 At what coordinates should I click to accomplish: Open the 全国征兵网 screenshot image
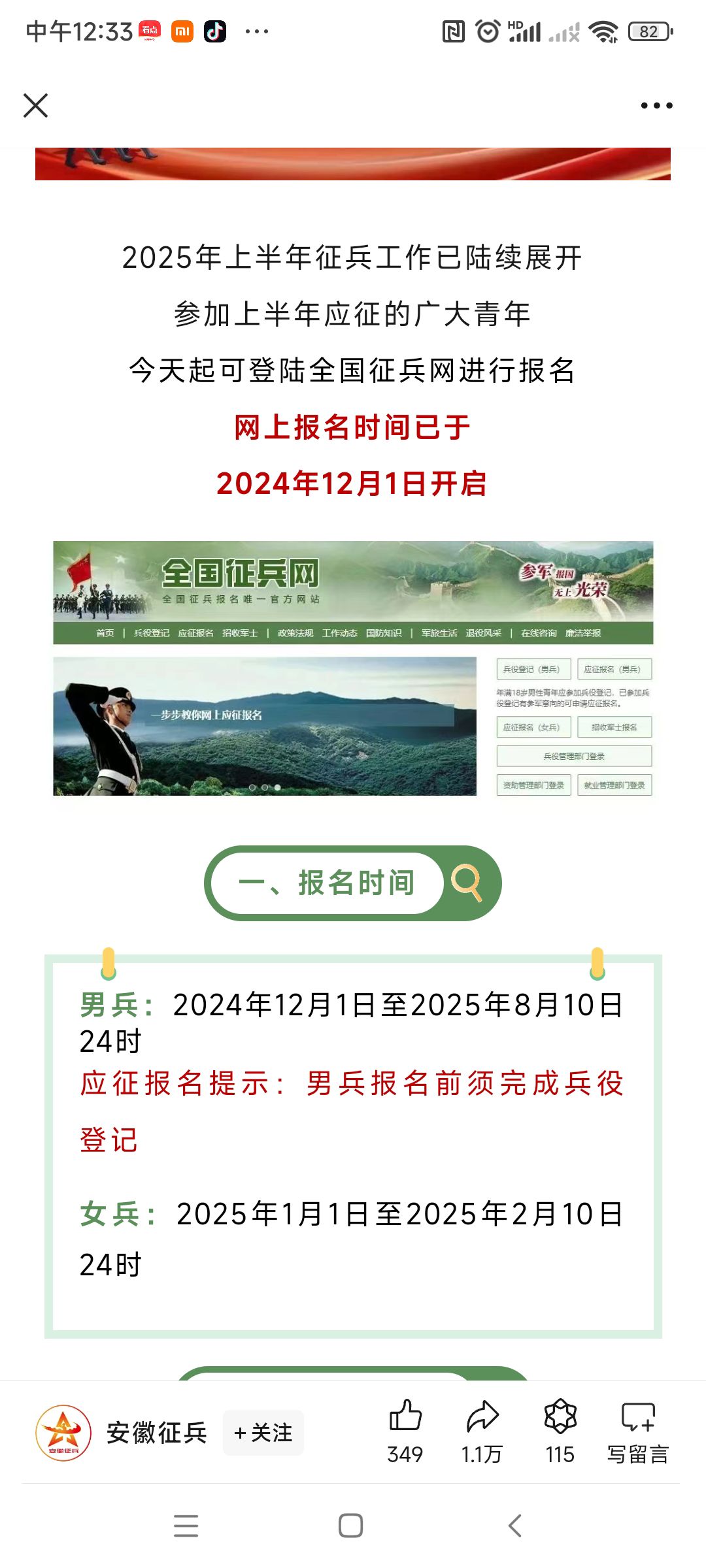[353, 668]
